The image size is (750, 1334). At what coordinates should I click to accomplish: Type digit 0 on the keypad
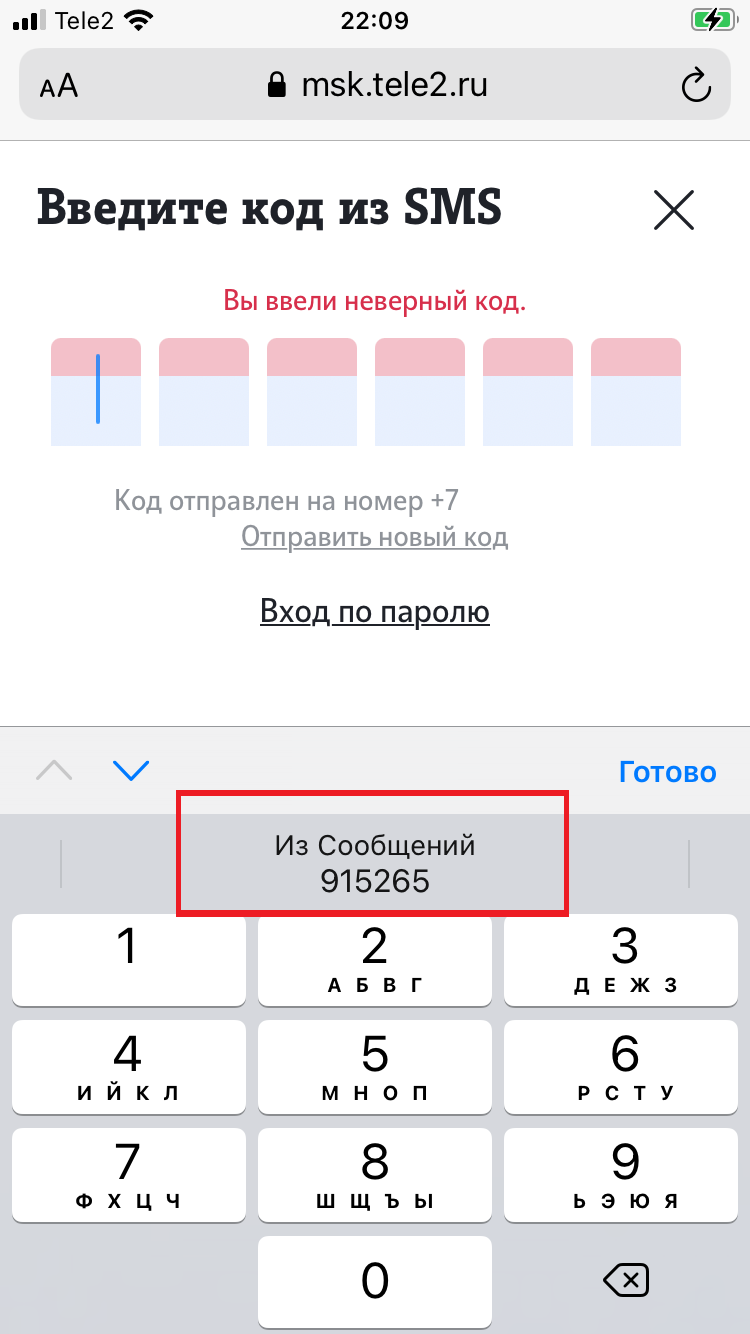click(x=374, y=1280)
